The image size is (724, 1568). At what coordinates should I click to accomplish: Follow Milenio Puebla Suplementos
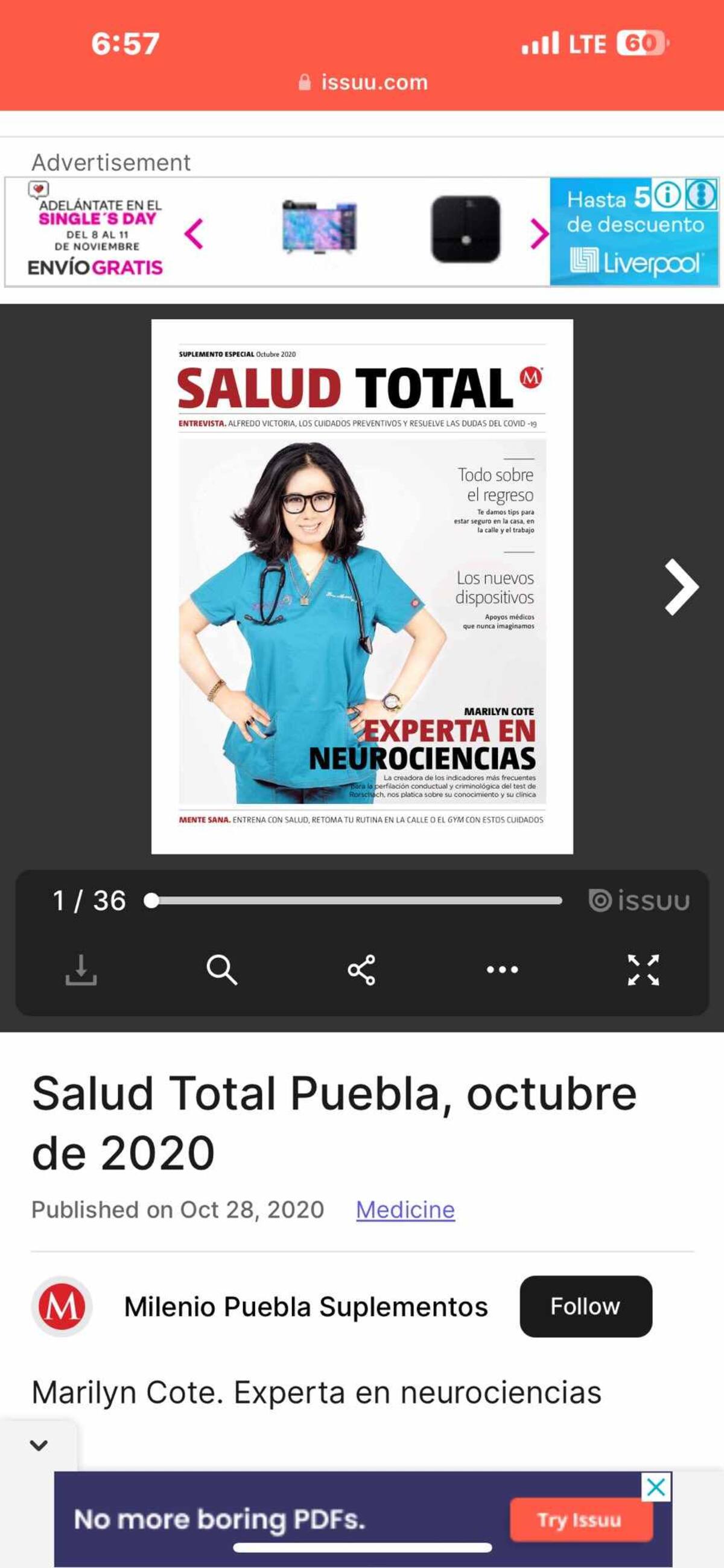pyautogui.click(x=585, y=1306)
